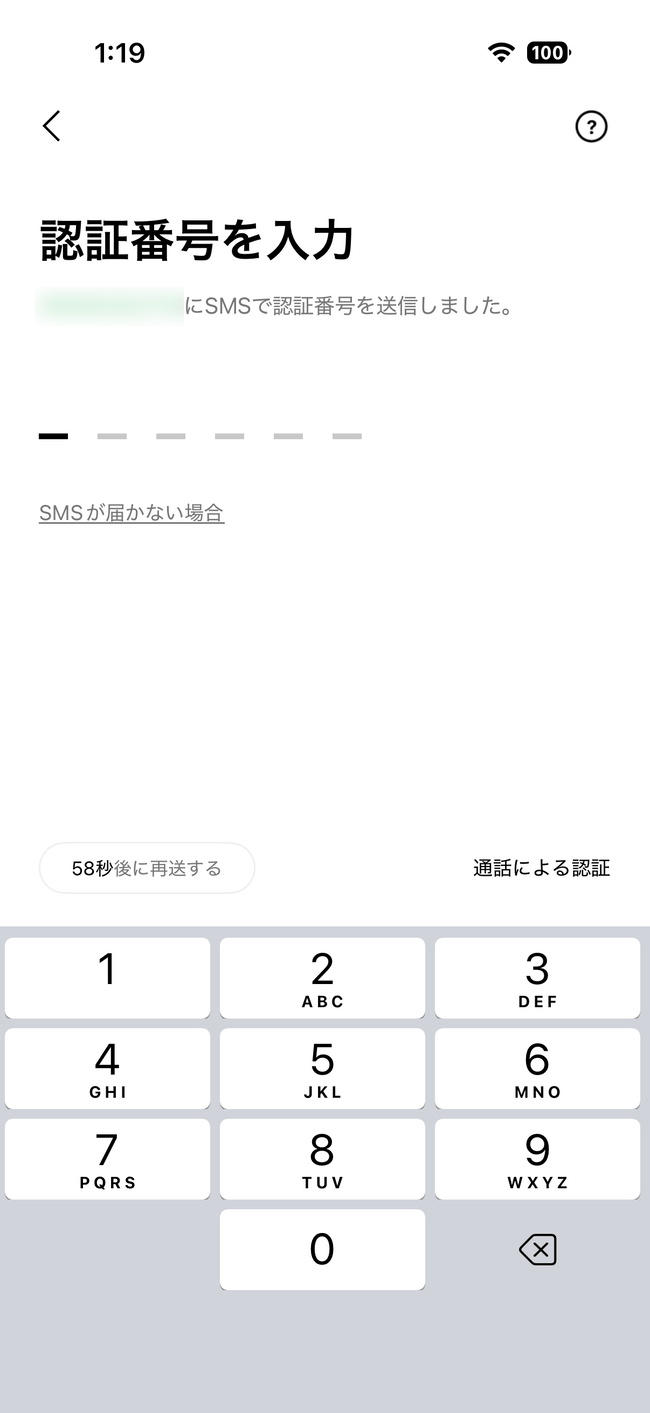Tap the '秒後に再送する' resend button
The image size is (650, 1413).
point(147,868)
